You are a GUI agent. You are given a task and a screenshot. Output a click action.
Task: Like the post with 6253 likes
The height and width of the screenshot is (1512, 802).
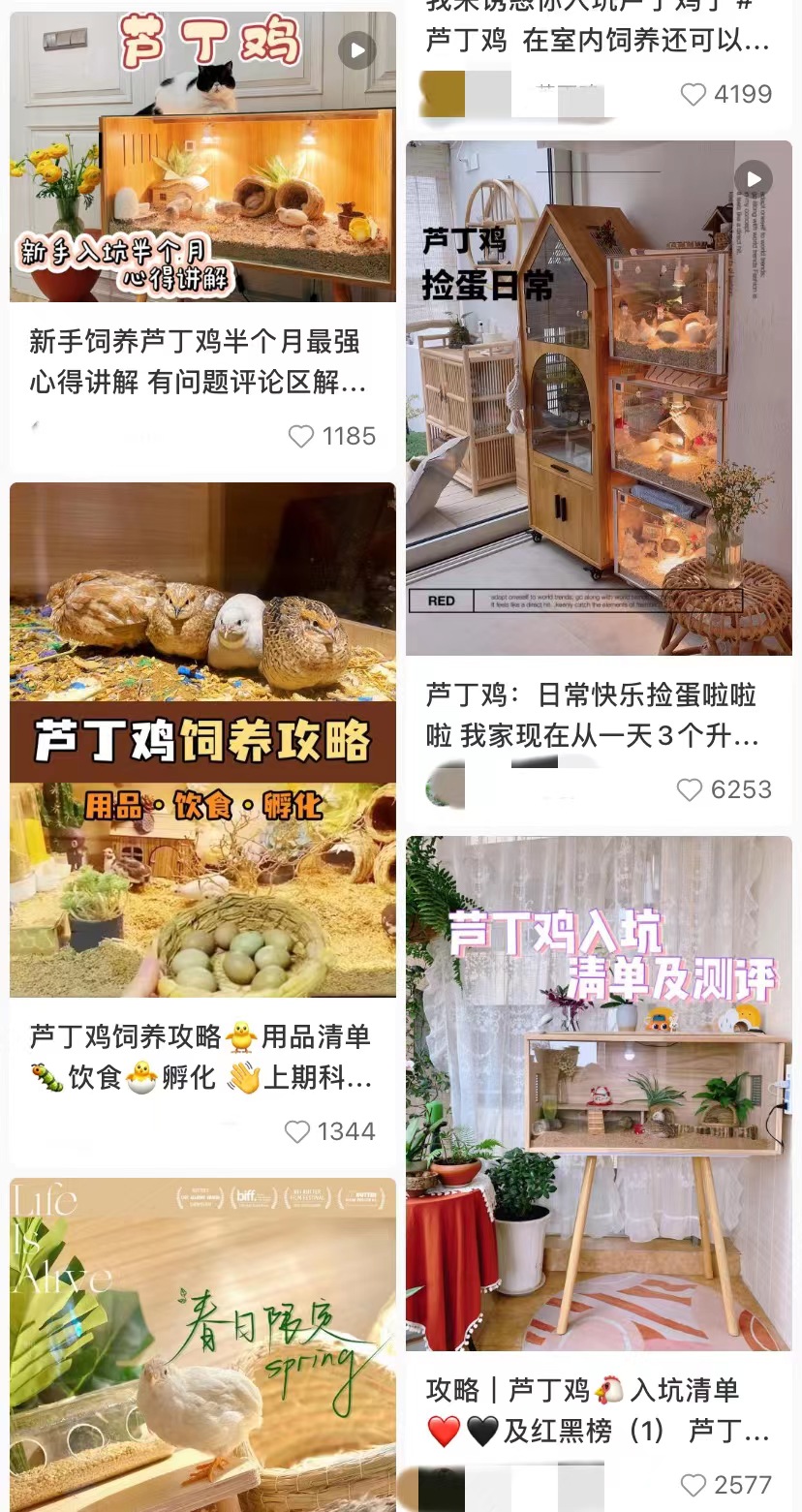689,790
